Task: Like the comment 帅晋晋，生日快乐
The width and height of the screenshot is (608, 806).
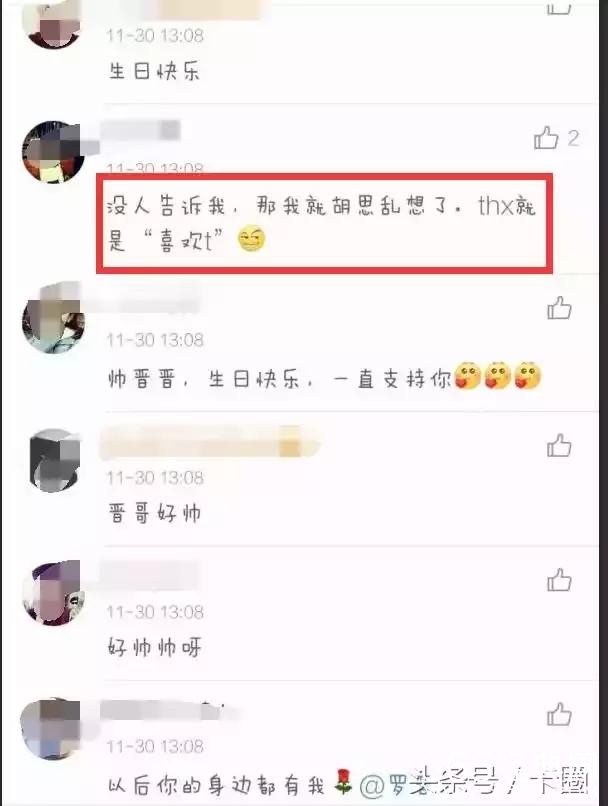Action: click(x=559, y=308)
